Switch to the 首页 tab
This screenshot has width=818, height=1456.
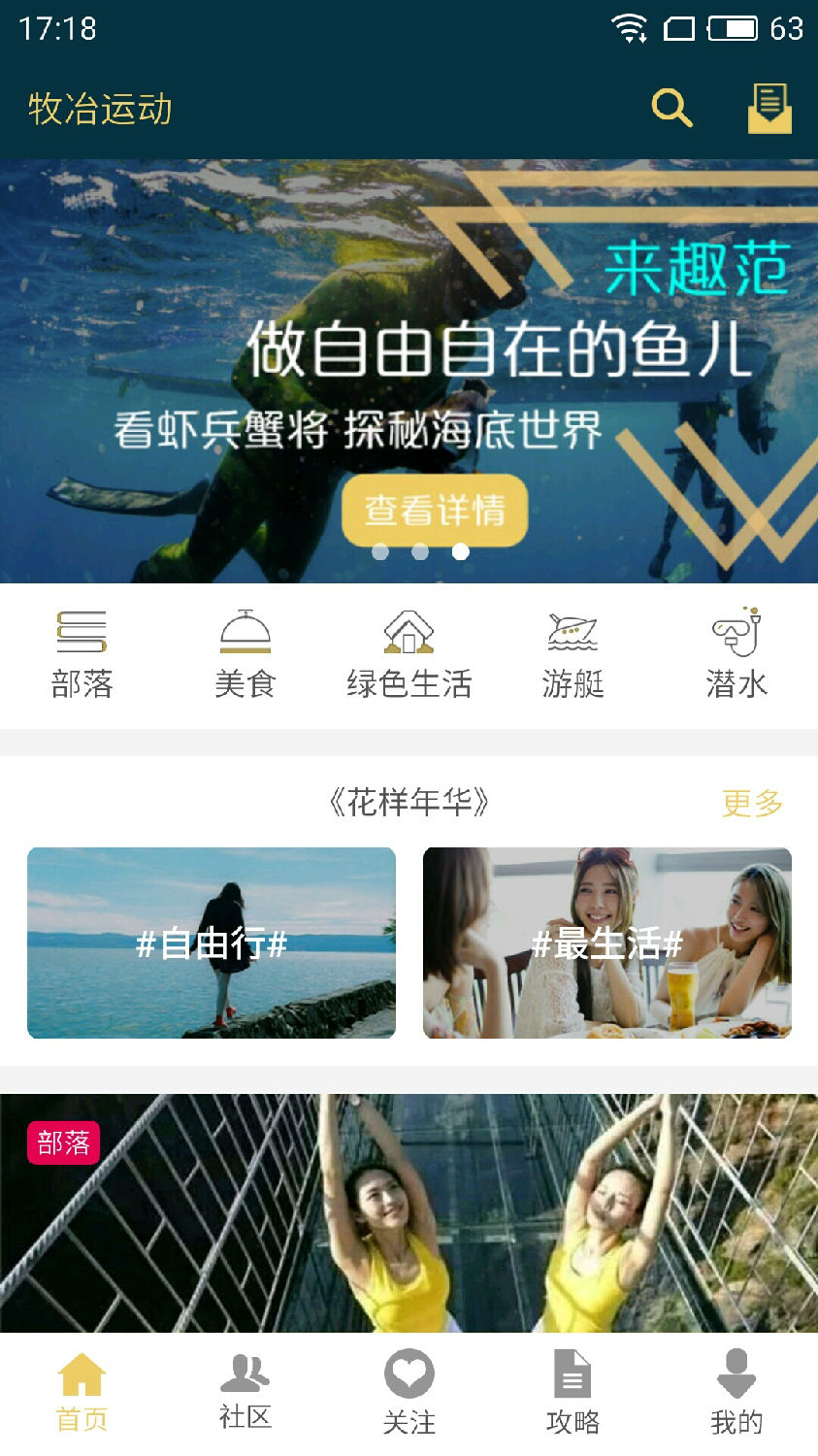coord(82,1393)
